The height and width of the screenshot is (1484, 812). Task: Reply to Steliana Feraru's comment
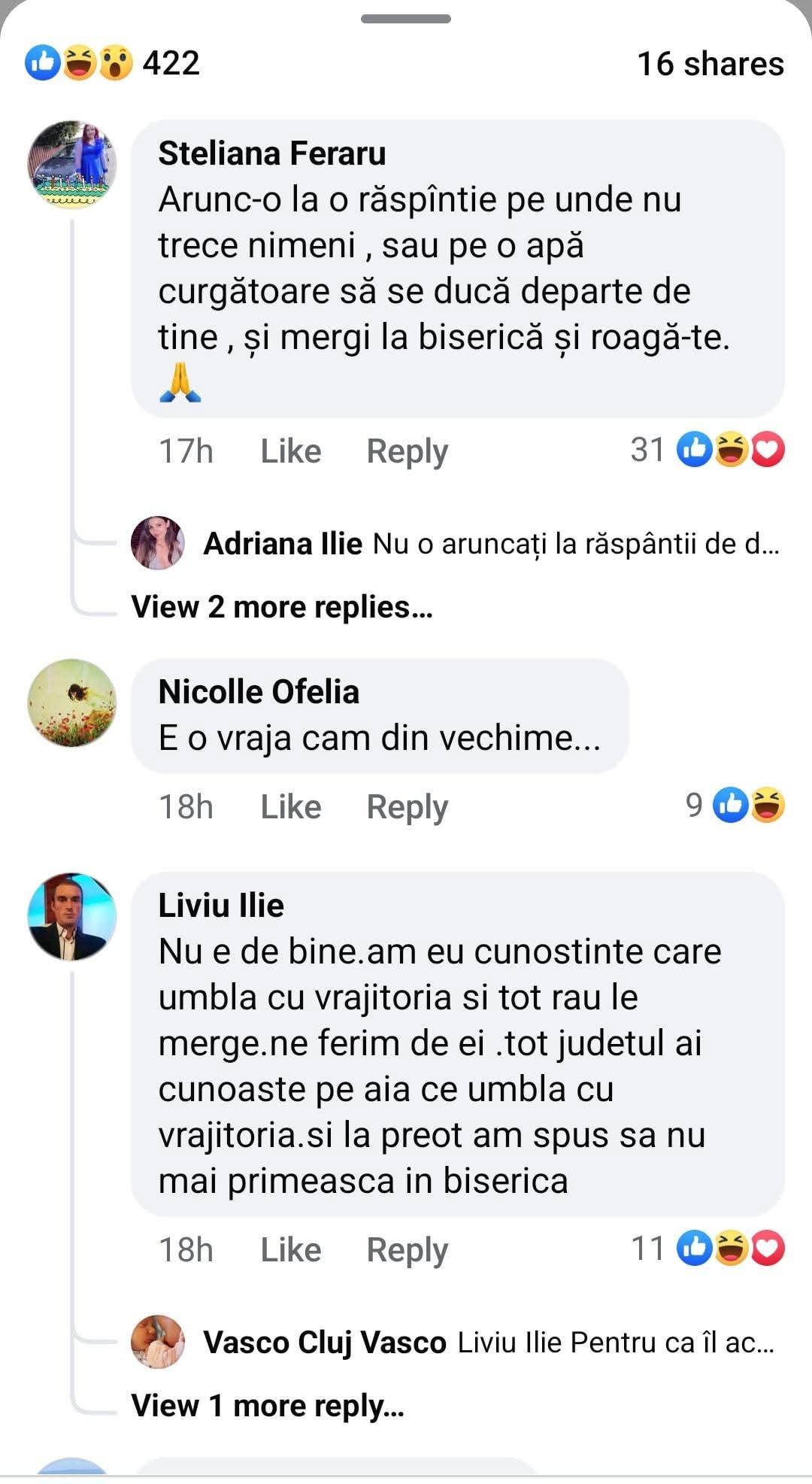pos(407,451)
